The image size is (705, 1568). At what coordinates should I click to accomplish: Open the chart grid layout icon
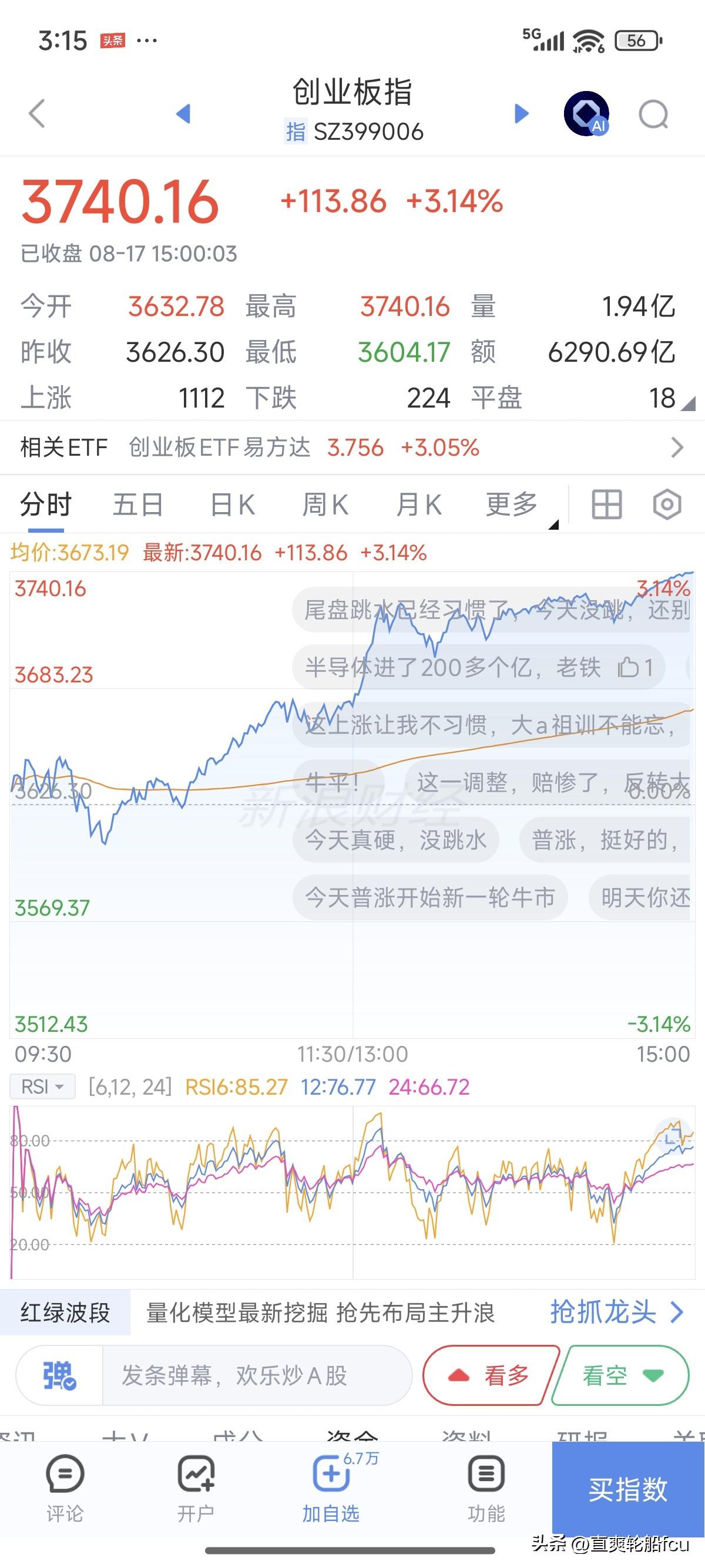606,504
